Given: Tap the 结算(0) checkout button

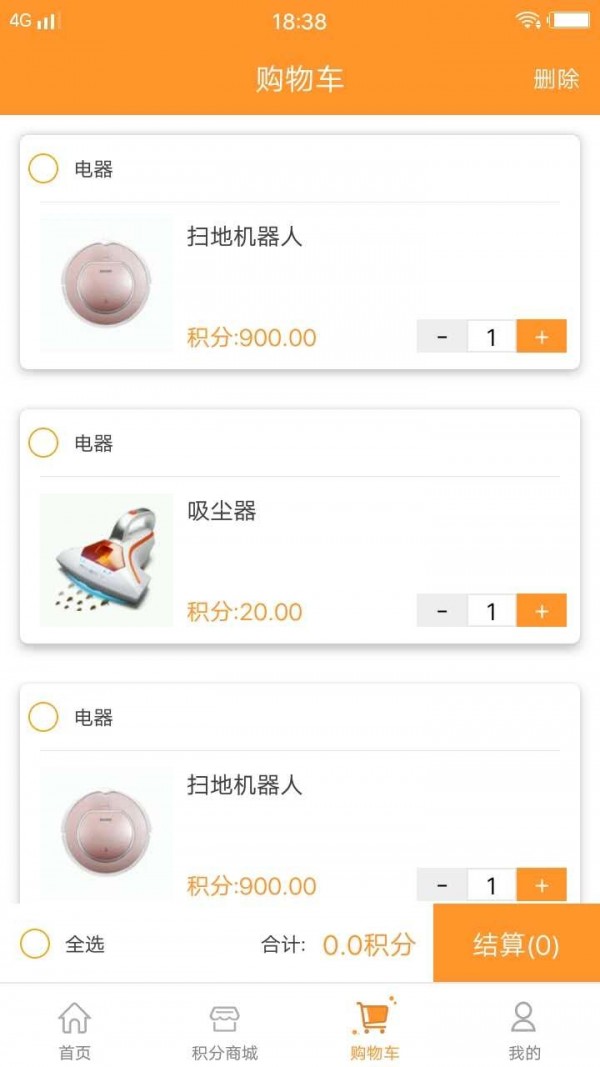Looking at the screenshot, I should (516, 944).
